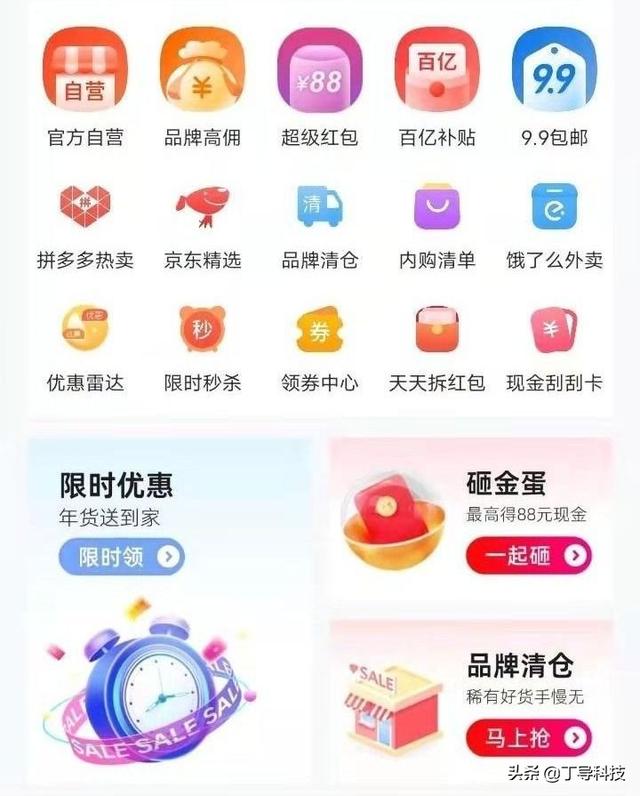Tap 一起砸 to smash the golden egg
640x796 pixels.
[528, 556]
